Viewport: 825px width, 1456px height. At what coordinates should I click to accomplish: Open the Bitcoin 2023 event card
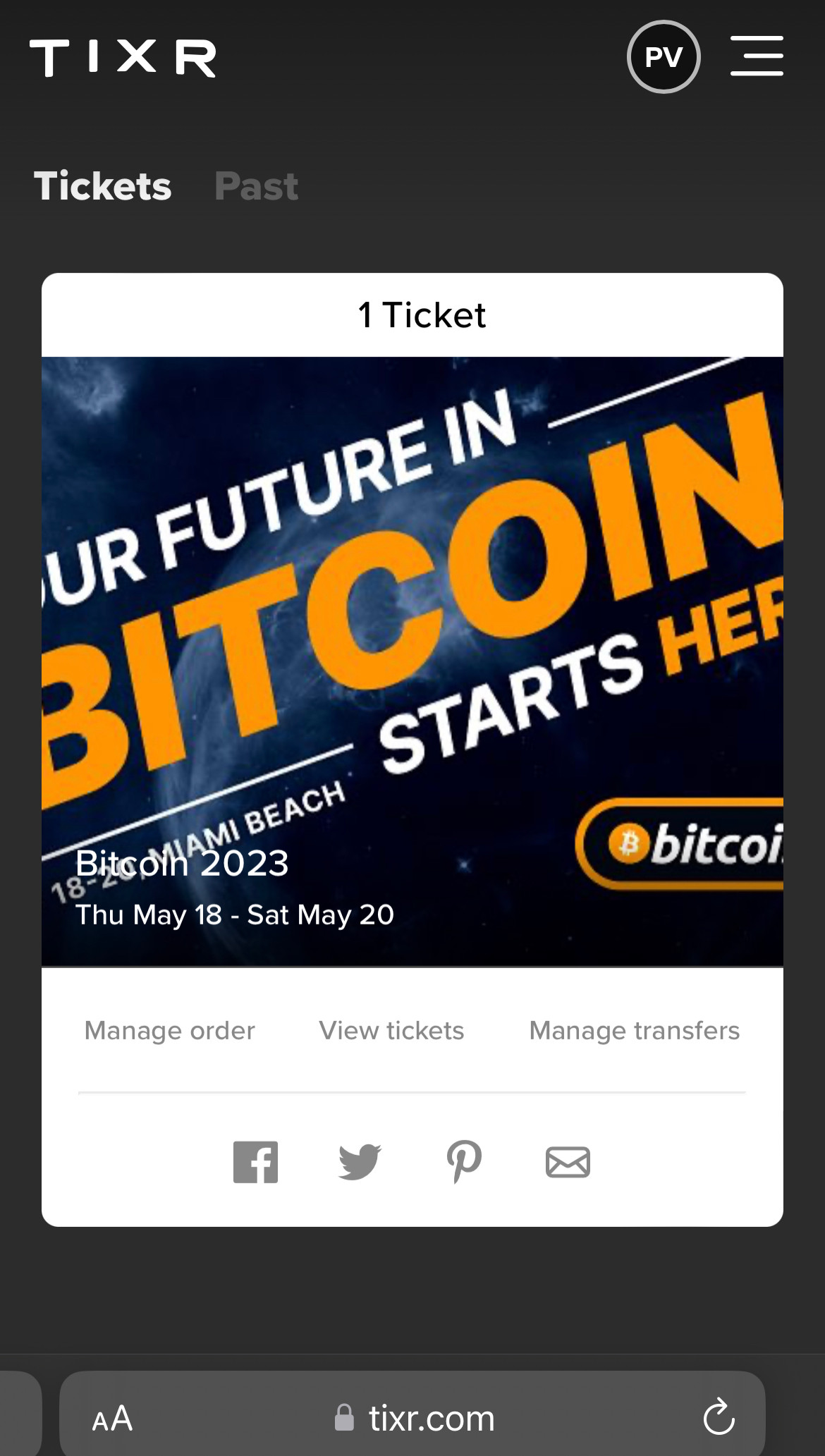click(x=412, y=661)
